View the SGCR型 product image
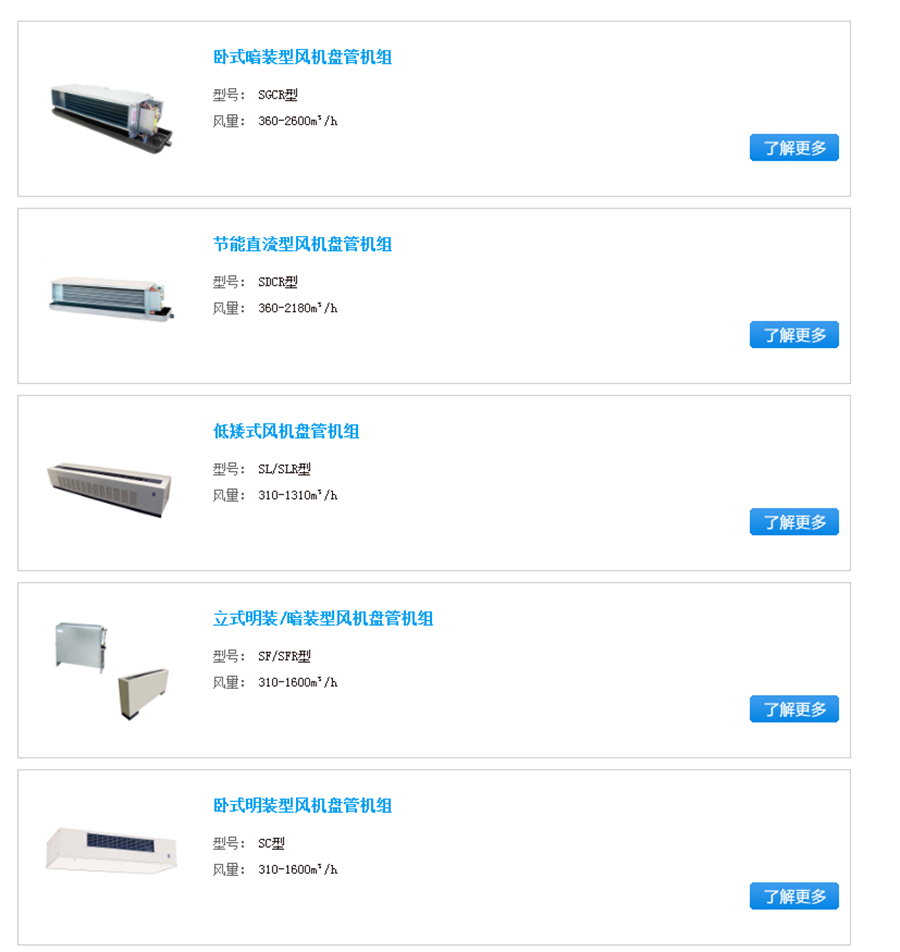The width and height of the screenshot is (900, 952). point(110,118)
